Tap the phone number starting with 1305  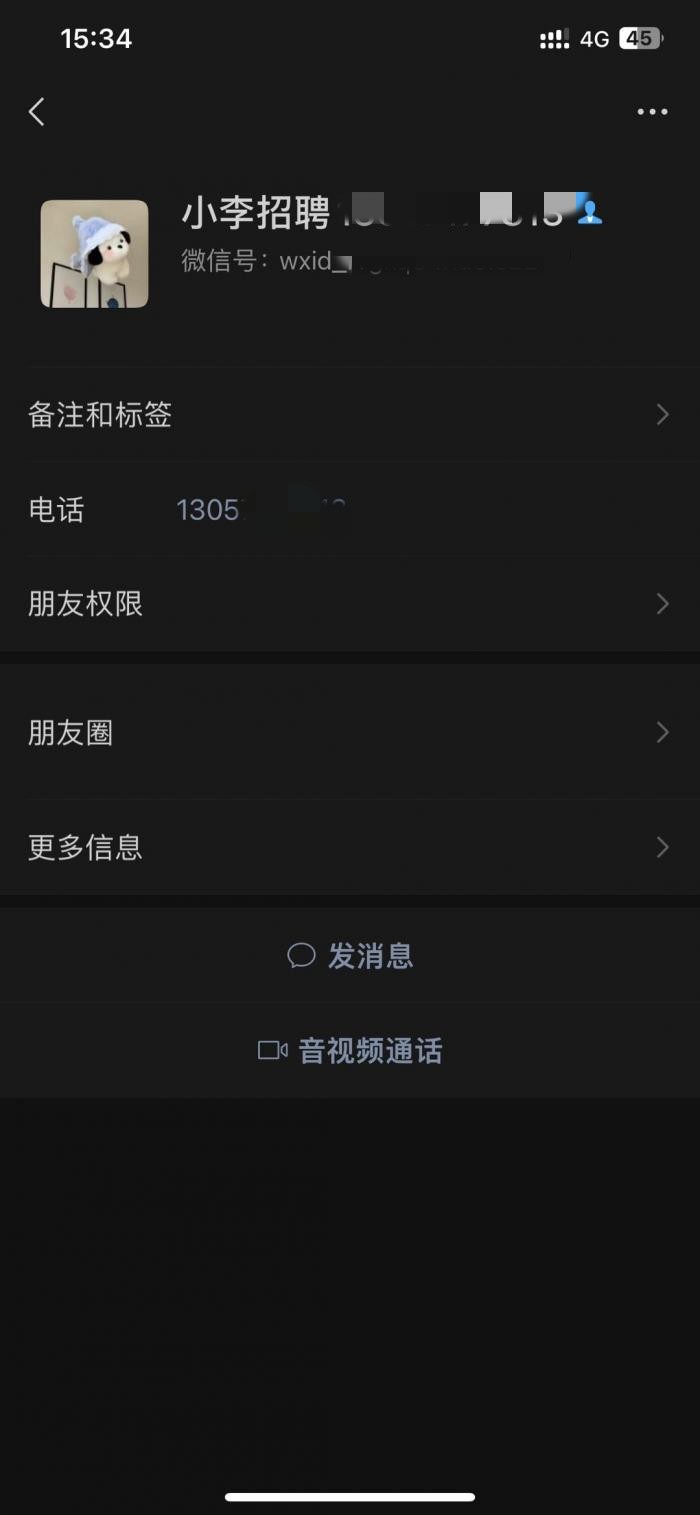262,510
